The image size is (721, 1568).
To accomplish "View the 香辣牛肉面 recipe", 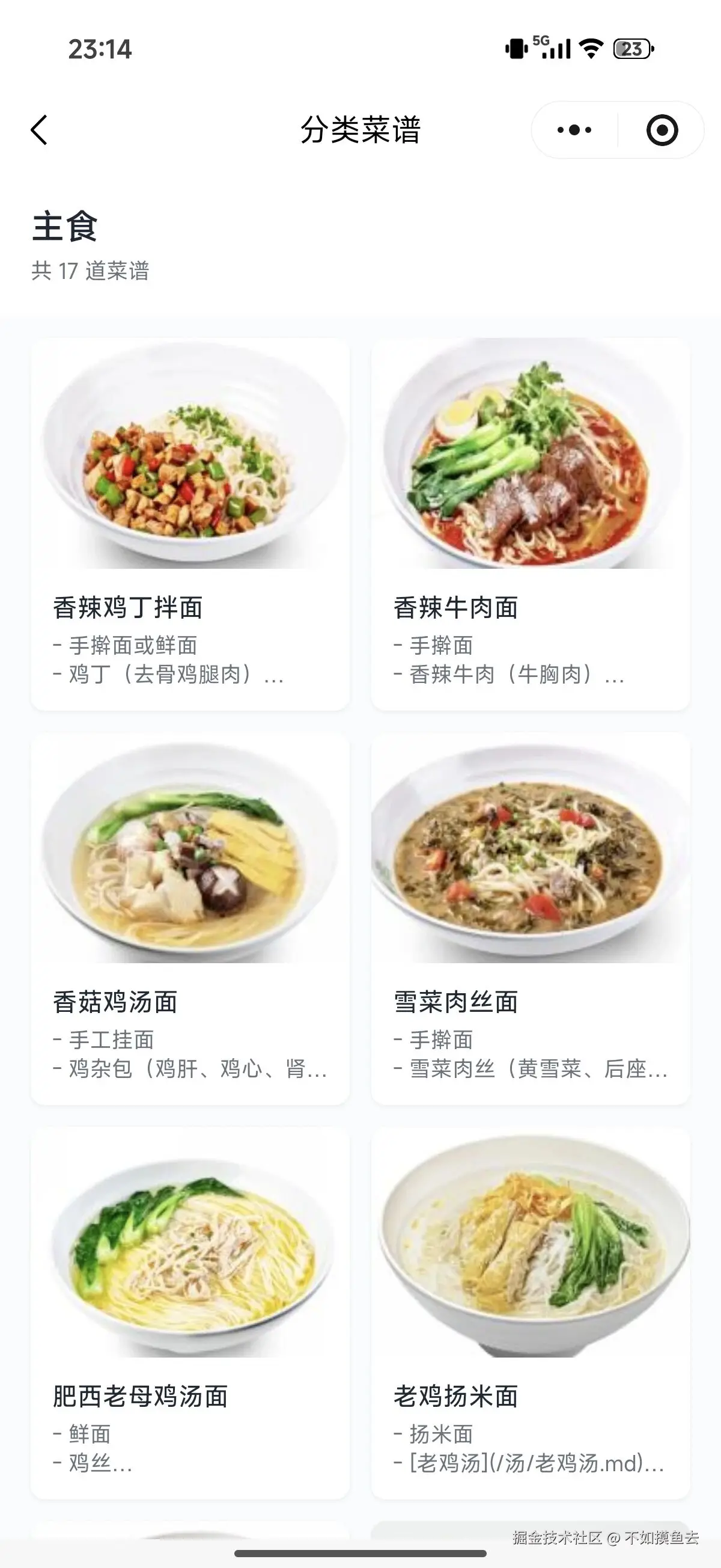I will click(531, 524).
